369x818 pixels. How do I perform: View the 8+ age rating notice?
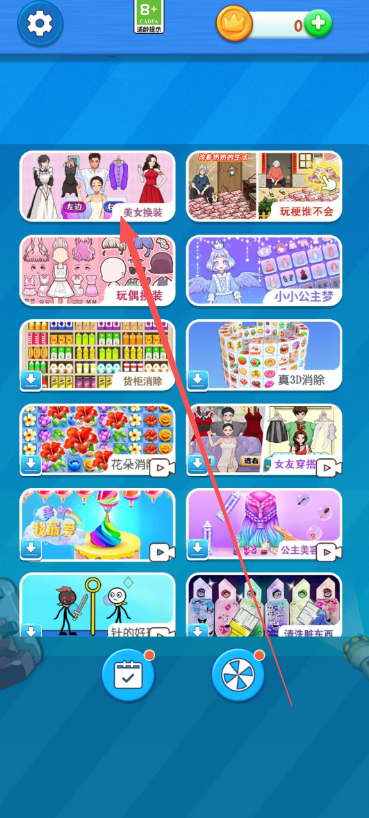(x=149, y=17)
